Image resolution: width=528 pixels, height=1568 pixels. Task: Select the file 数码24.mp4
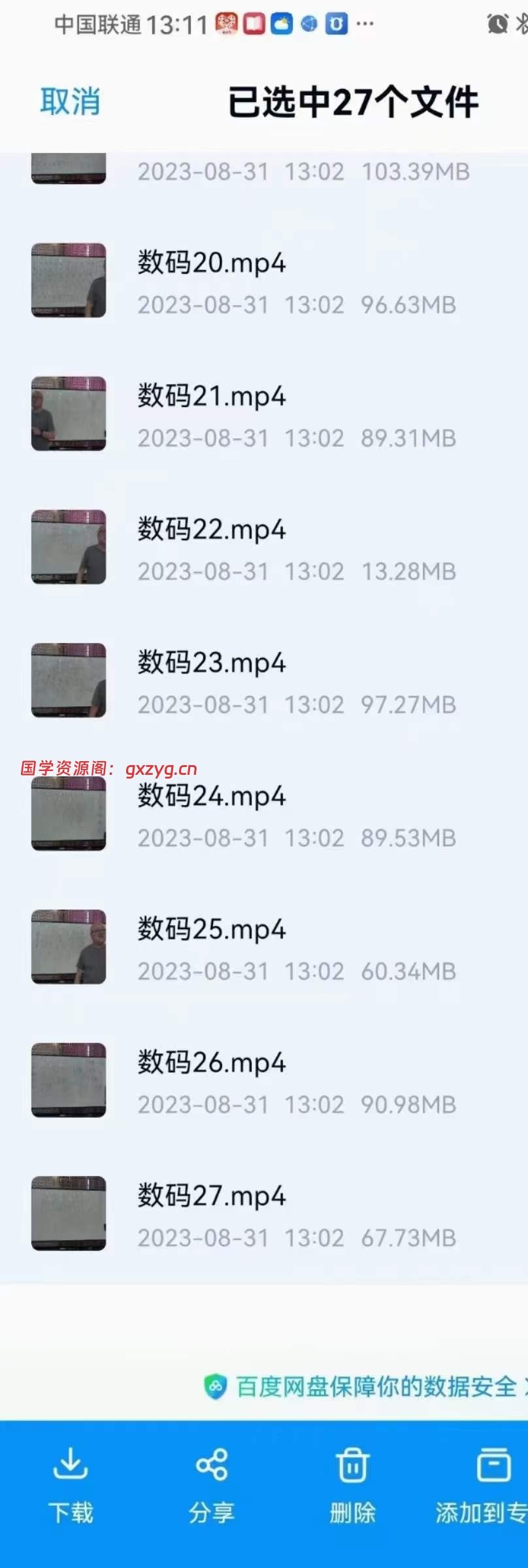261,815
